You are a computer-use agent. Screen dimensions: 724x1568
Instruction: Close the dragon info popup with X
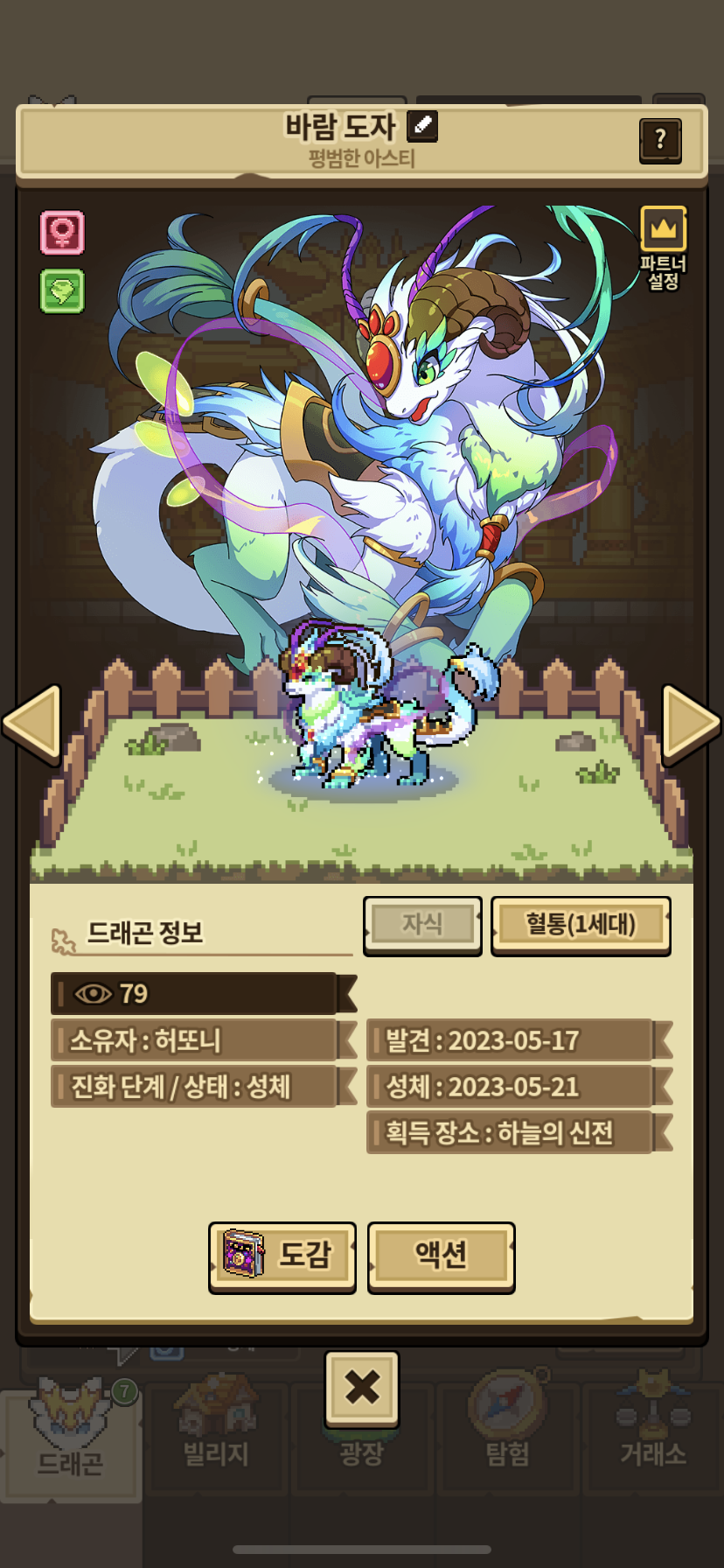tap(362, 1388)
